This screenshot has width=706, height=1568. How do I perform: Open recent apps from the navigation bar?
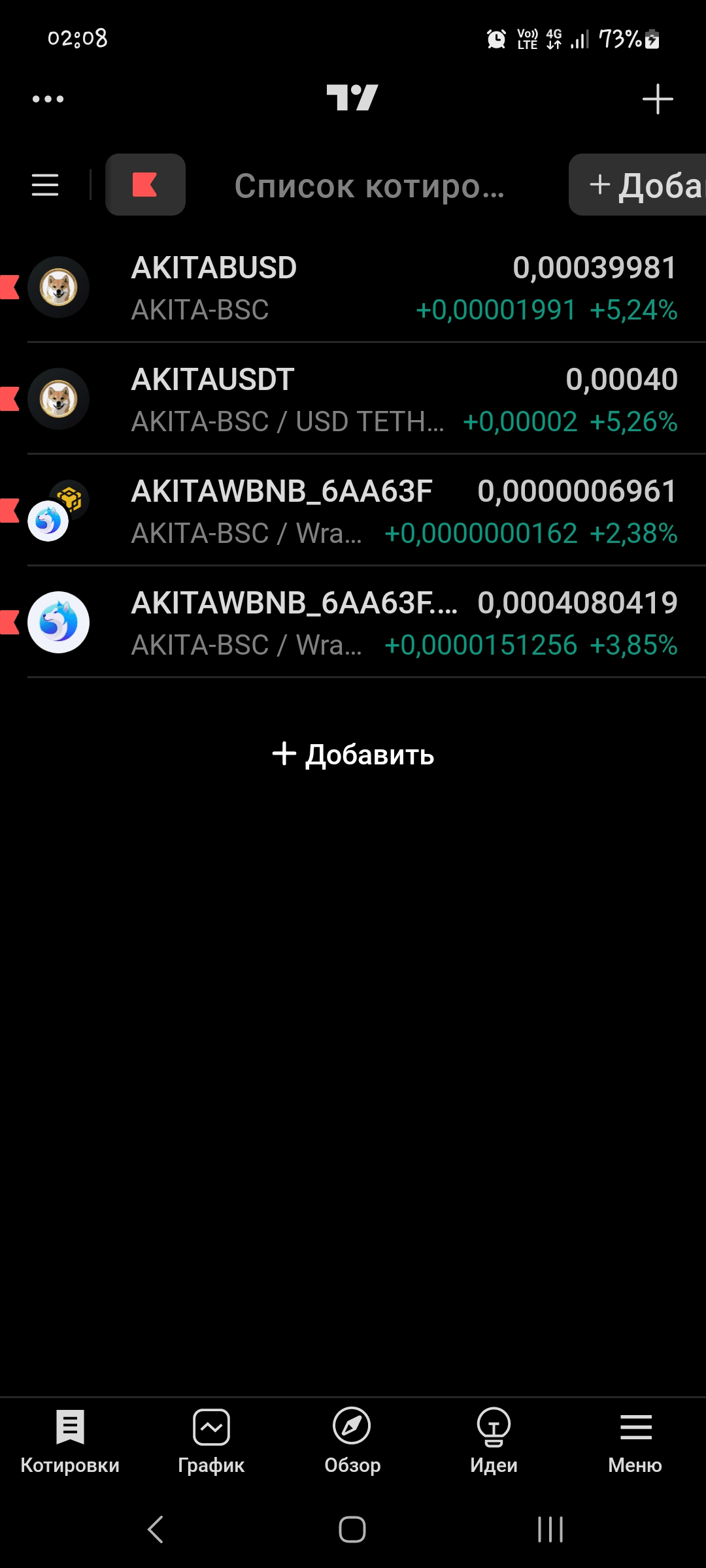pyautogui.click(x=550, y=1529)
